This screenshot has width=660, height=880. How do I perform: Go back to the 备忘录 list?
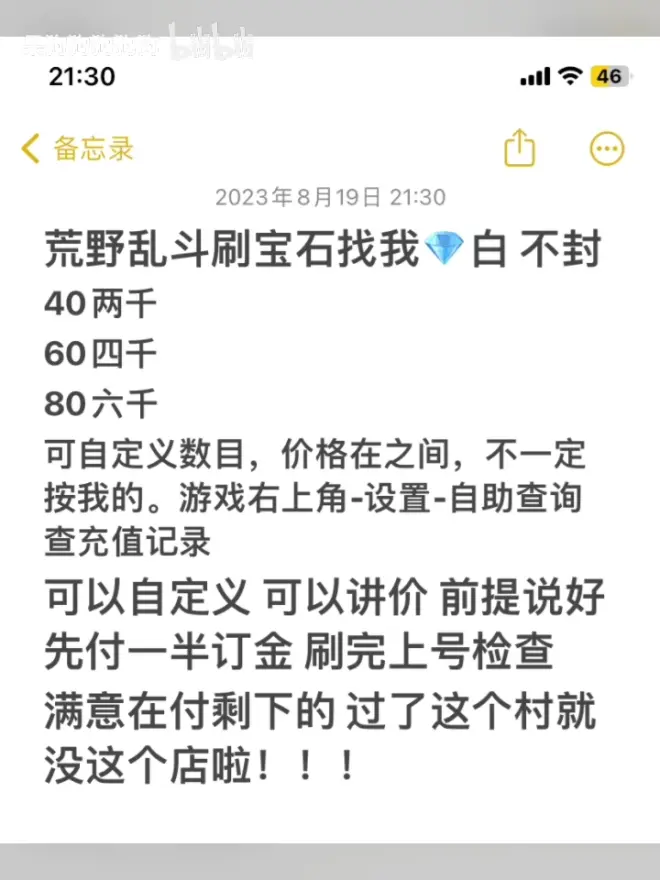(x=78, y=150)
